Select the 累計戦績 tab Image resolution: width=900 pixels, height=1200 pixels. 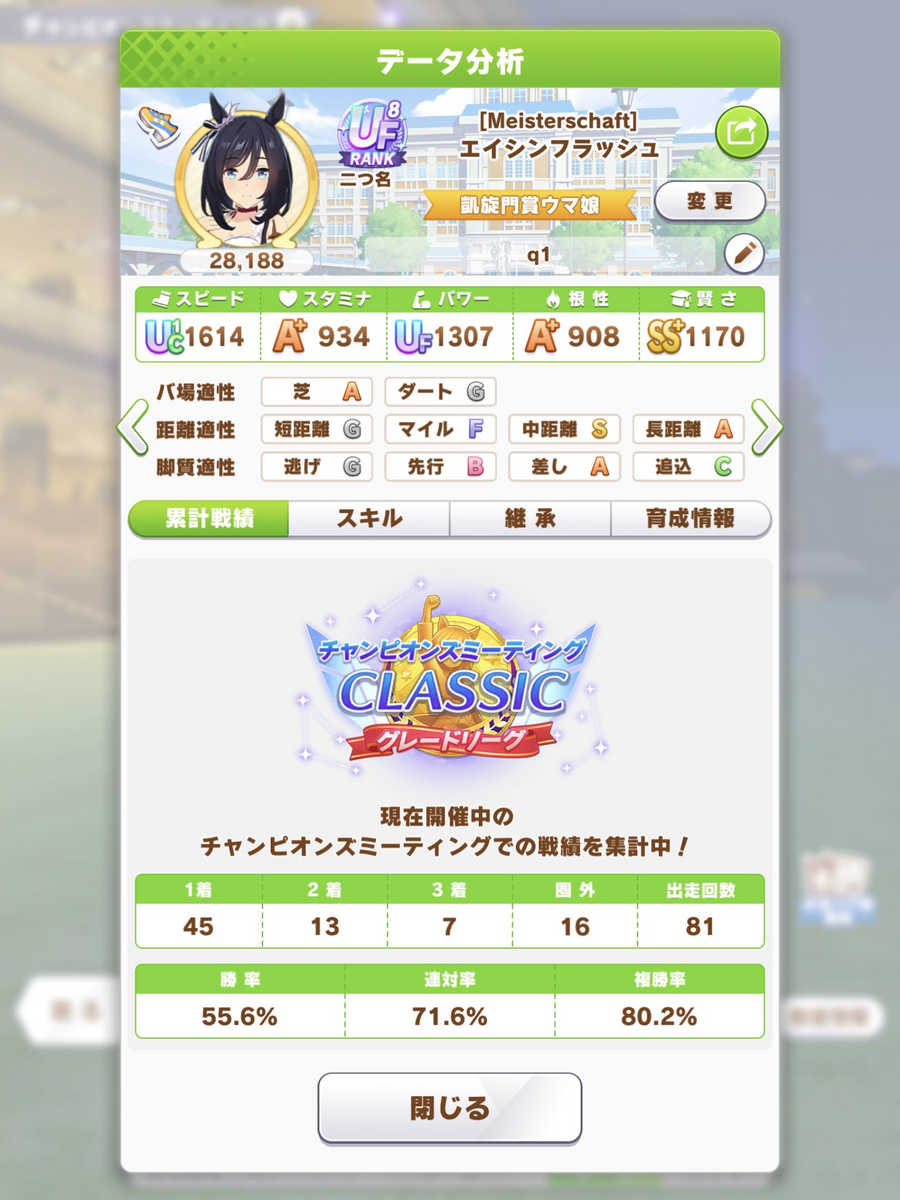pos(209,519)
